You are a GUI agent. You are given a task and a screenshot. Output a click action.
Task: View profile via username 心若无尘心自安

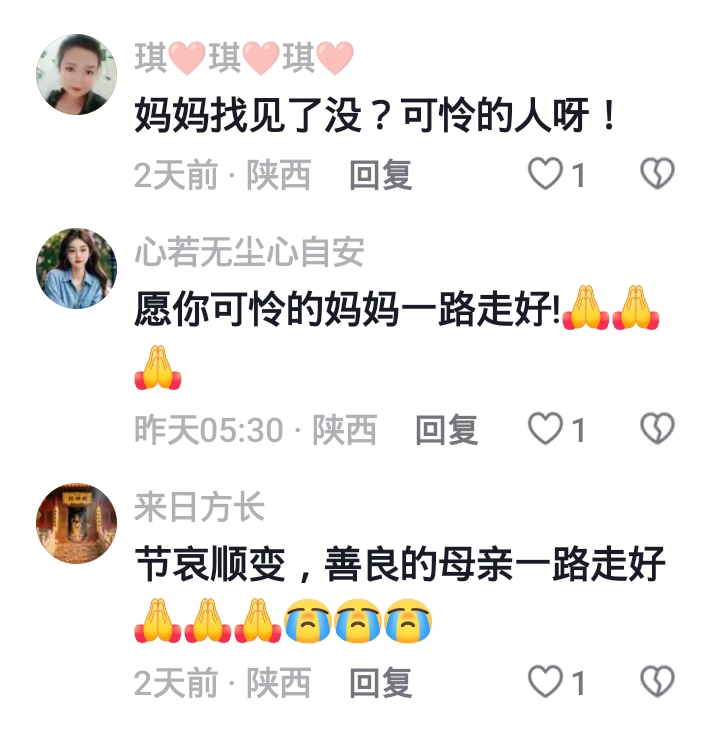pos(249,253)
